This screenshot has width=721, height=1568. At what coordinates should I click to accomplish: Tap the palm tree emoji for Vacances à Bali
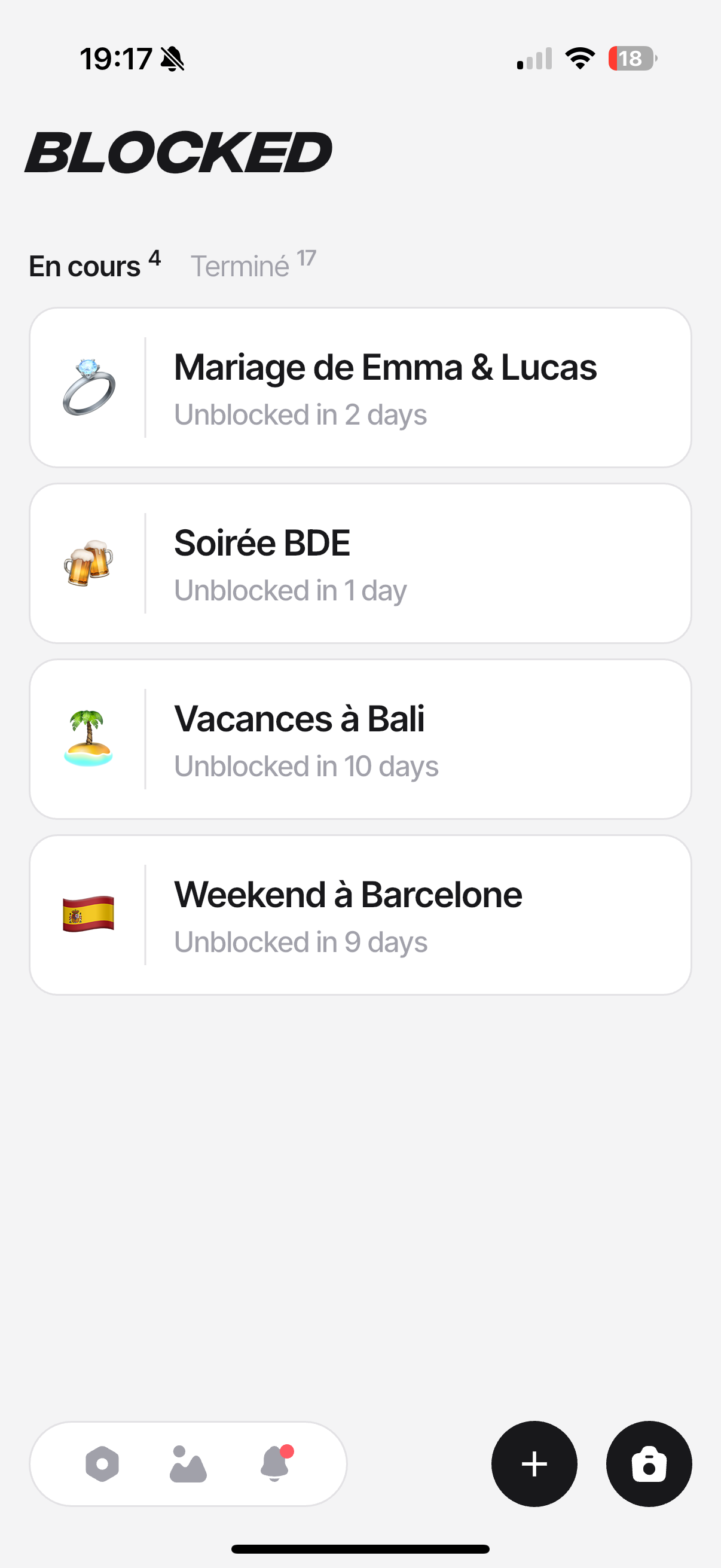[x=88, y=737]
